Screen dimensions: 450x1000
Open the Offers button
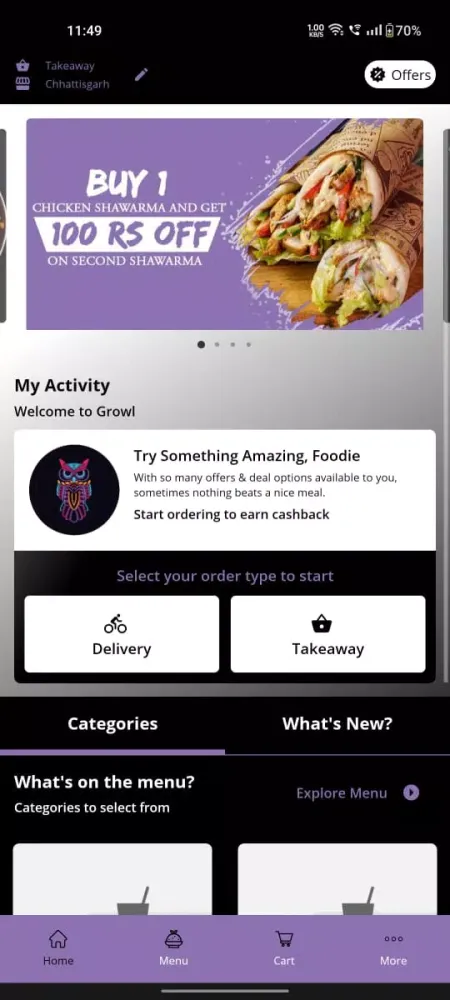pos(400,75)
